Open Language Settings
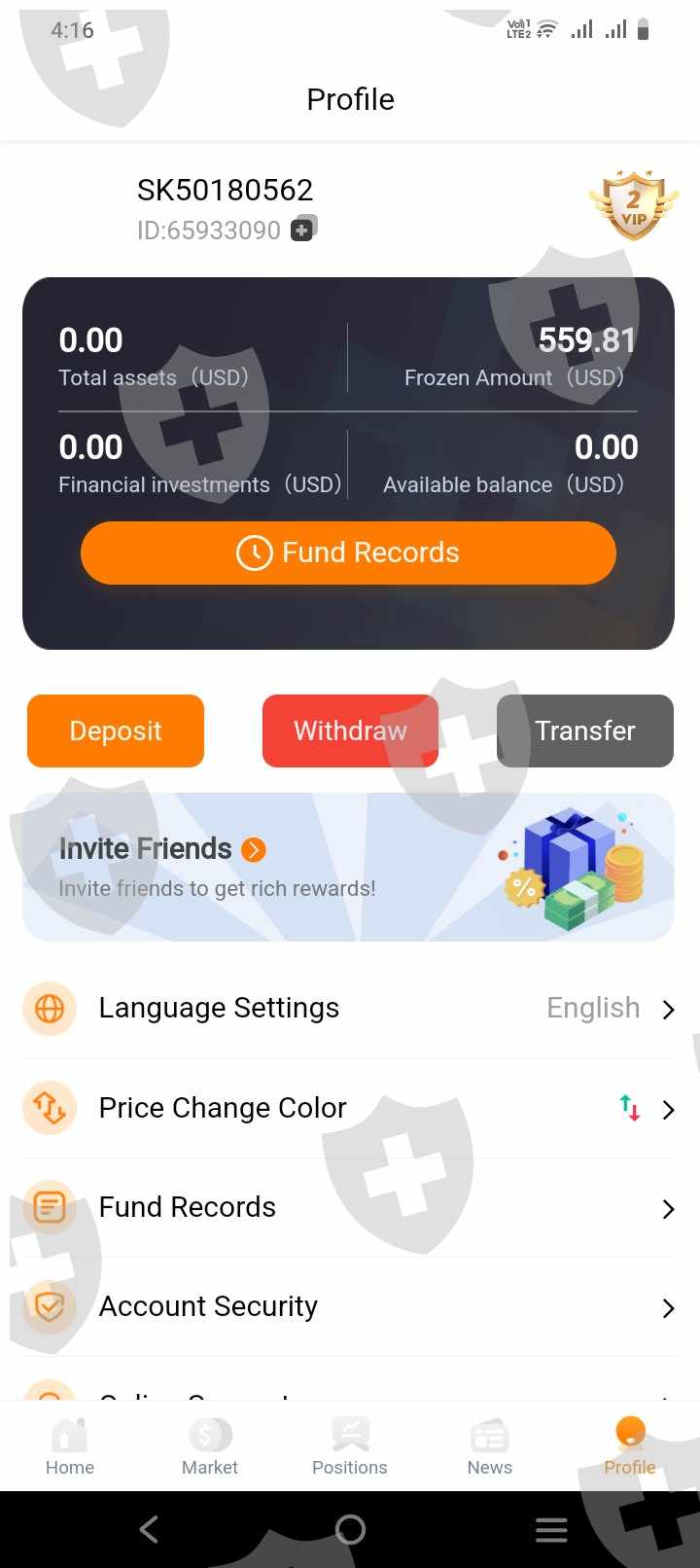Image resolution: width=700 pixels, height=1568 pixels. click(x=349, y=1008)
